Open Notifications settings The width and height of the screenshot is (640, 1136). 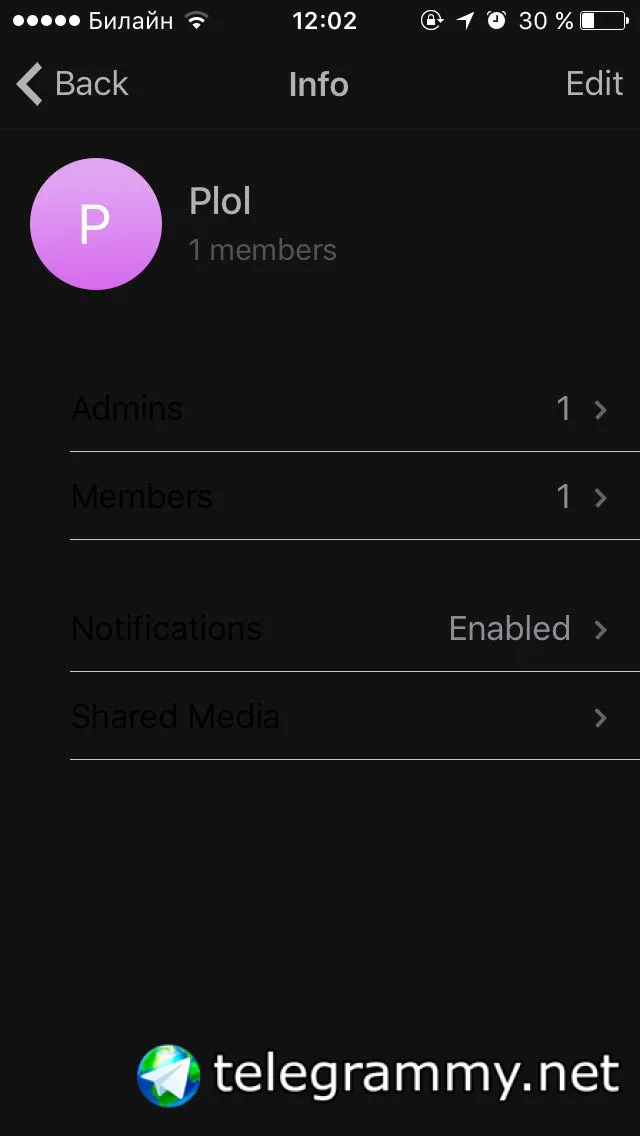pyautogui.click(x=340, y=628)
